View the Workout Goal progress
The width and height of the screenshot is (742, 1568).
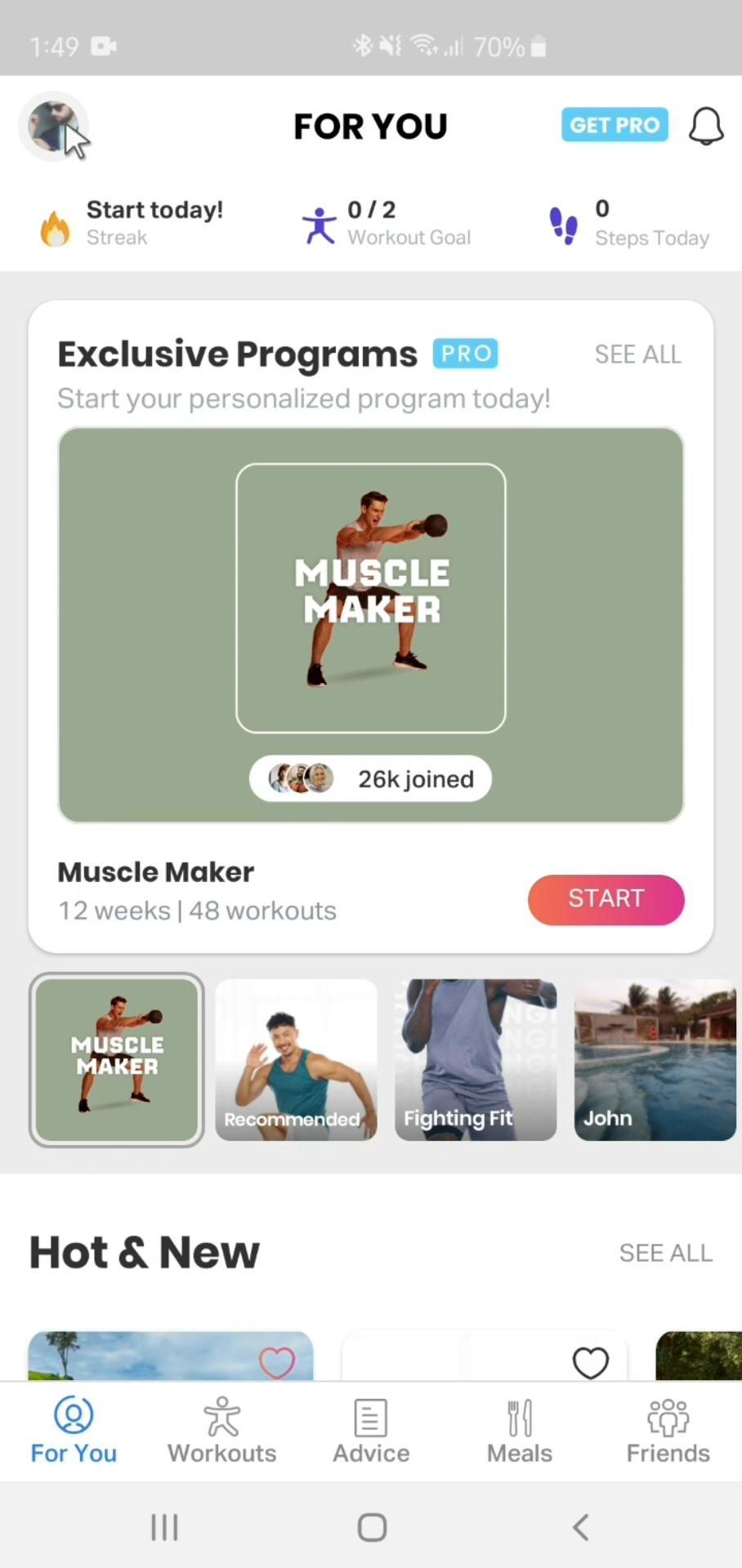coord(387,223)
